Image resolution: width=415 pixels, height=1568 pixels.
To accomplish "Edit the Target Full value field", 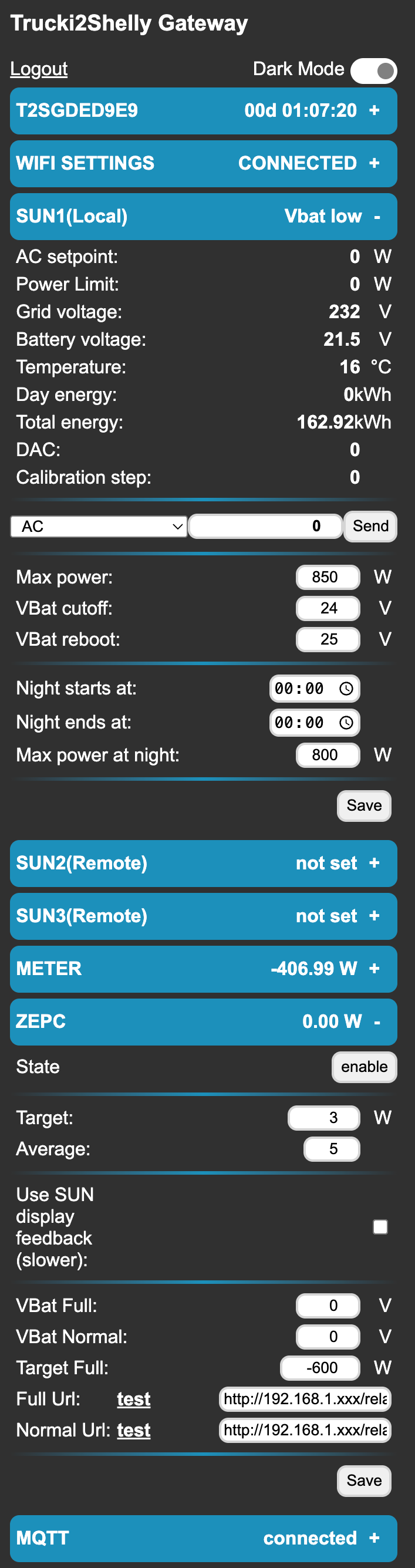I will point(320,1368).
